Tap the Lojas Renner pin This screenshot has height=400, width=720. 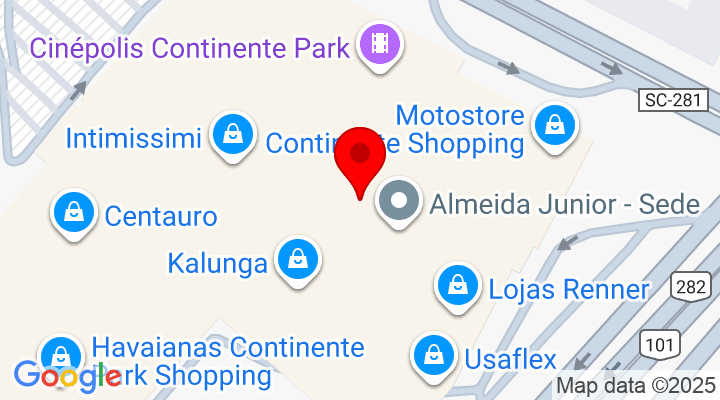click(x=458, y=286)
